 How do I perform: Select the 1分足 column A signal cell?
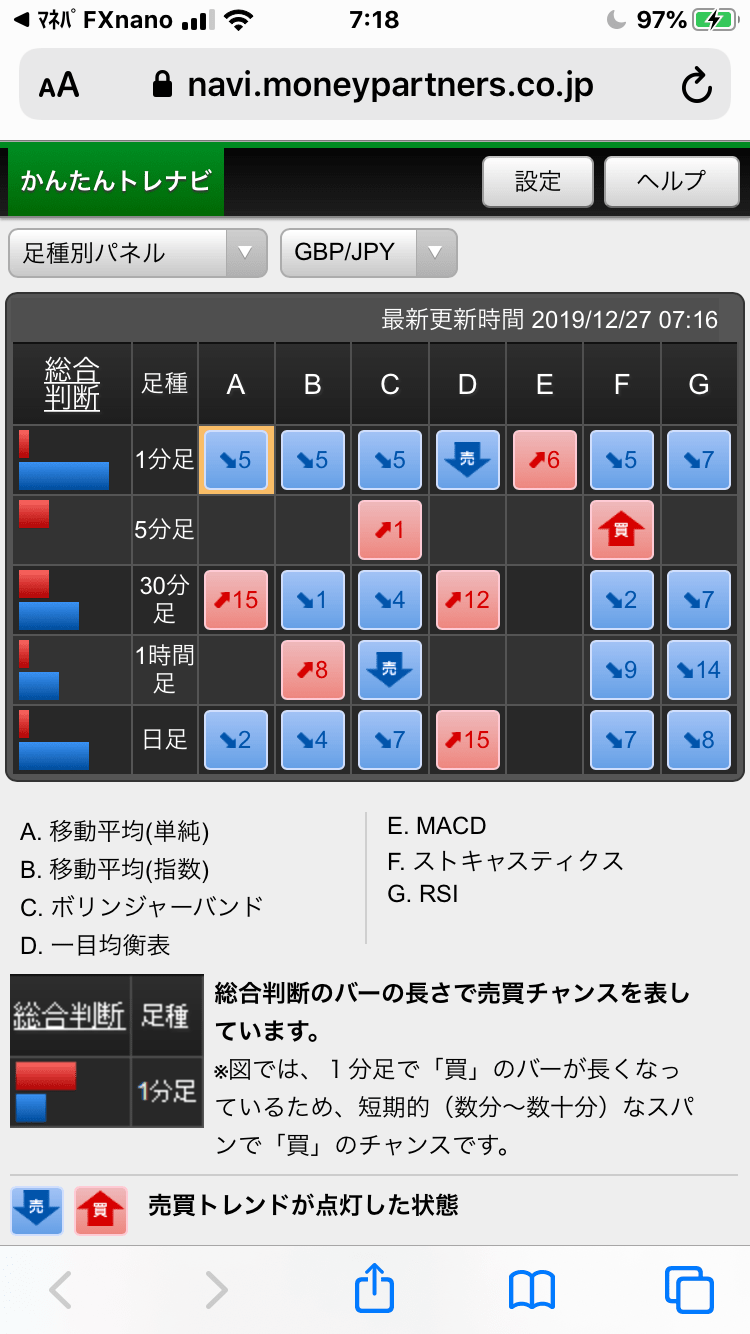coord(236,460)
